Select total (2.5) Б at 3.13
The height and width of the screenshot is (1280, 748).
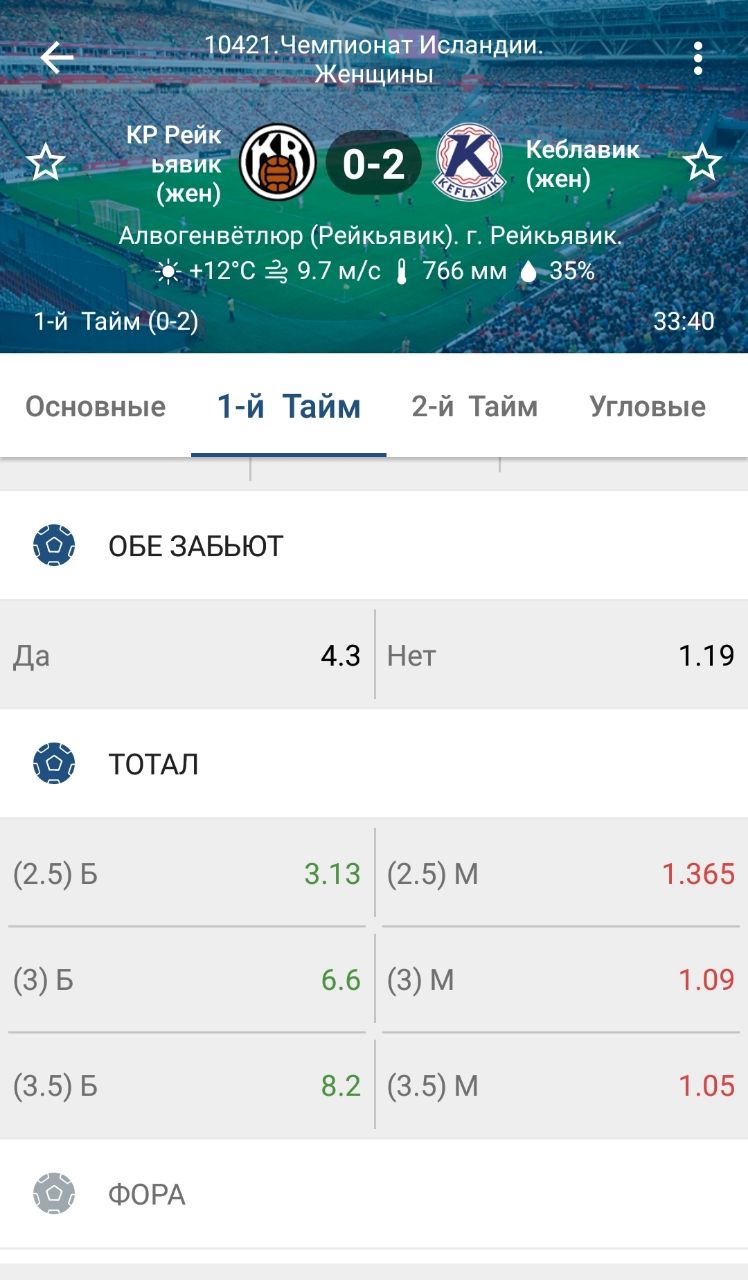pos(187,874)
